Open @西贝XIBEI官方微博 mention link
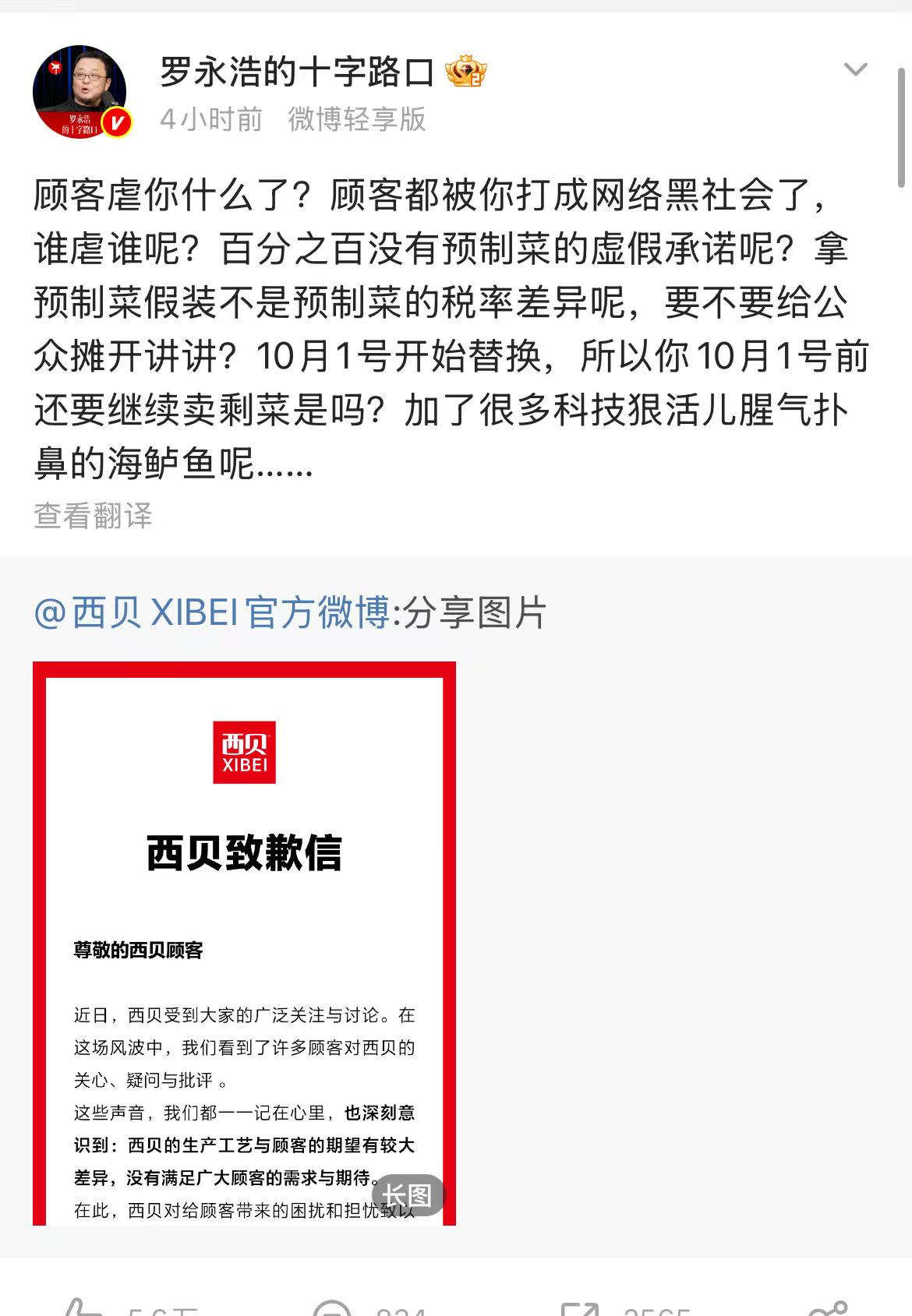912x1316 pixels. click(211, 612)
